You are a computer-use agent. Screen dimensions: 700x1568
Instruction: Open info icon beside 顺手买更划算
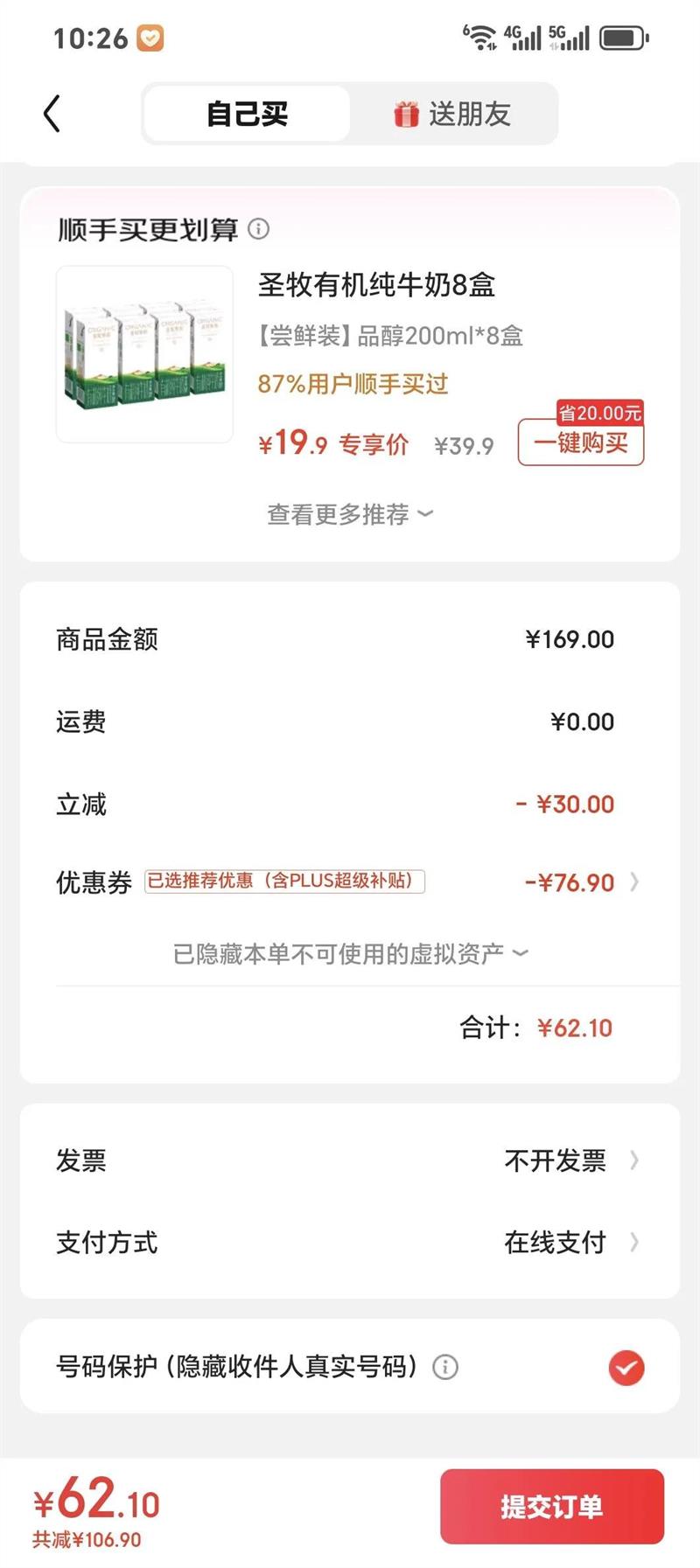point(259,229)
